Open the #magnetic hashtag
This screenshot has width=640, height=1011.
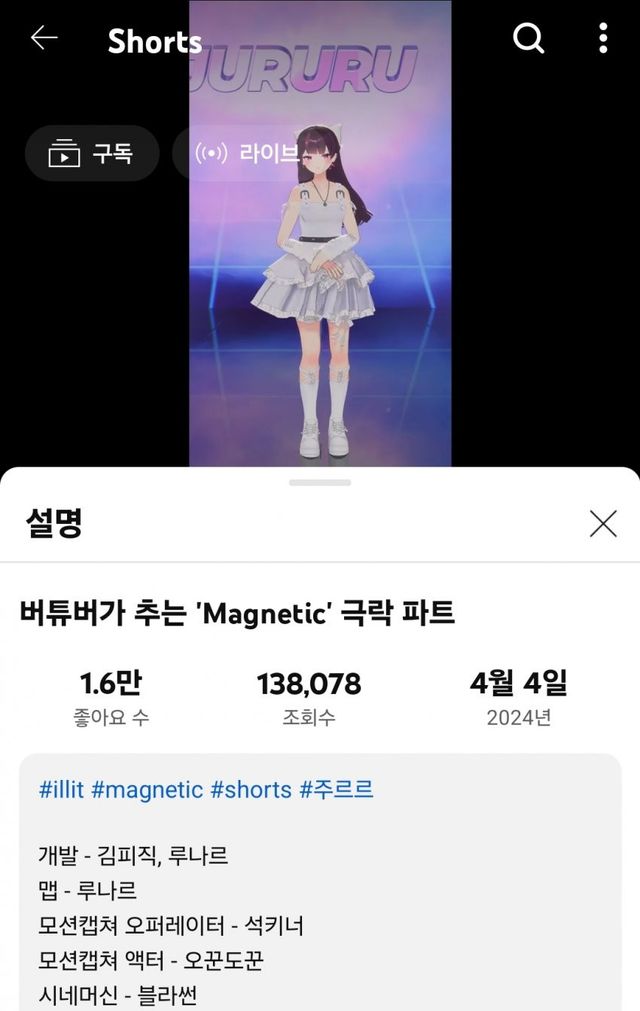point(147,790)
